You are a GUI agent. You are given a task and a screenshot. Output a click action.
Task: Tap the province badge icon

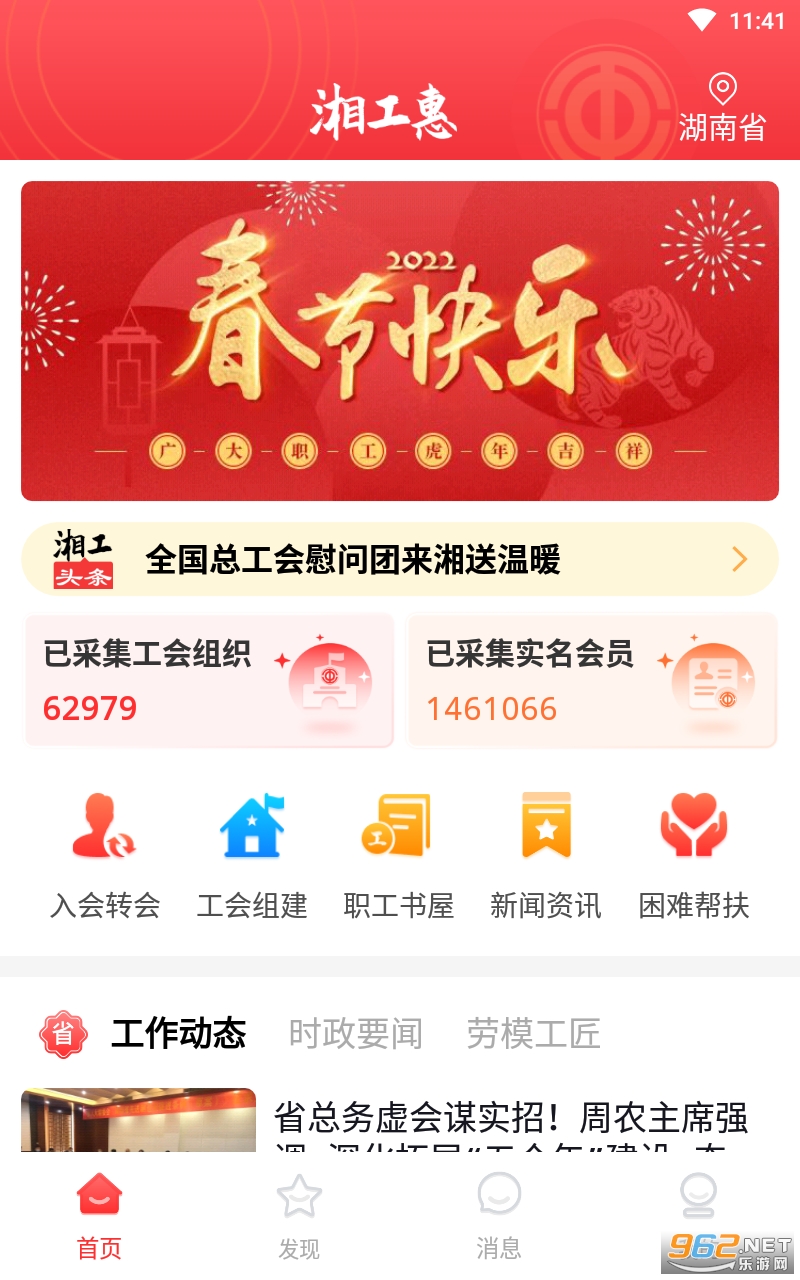point(63,1034)
